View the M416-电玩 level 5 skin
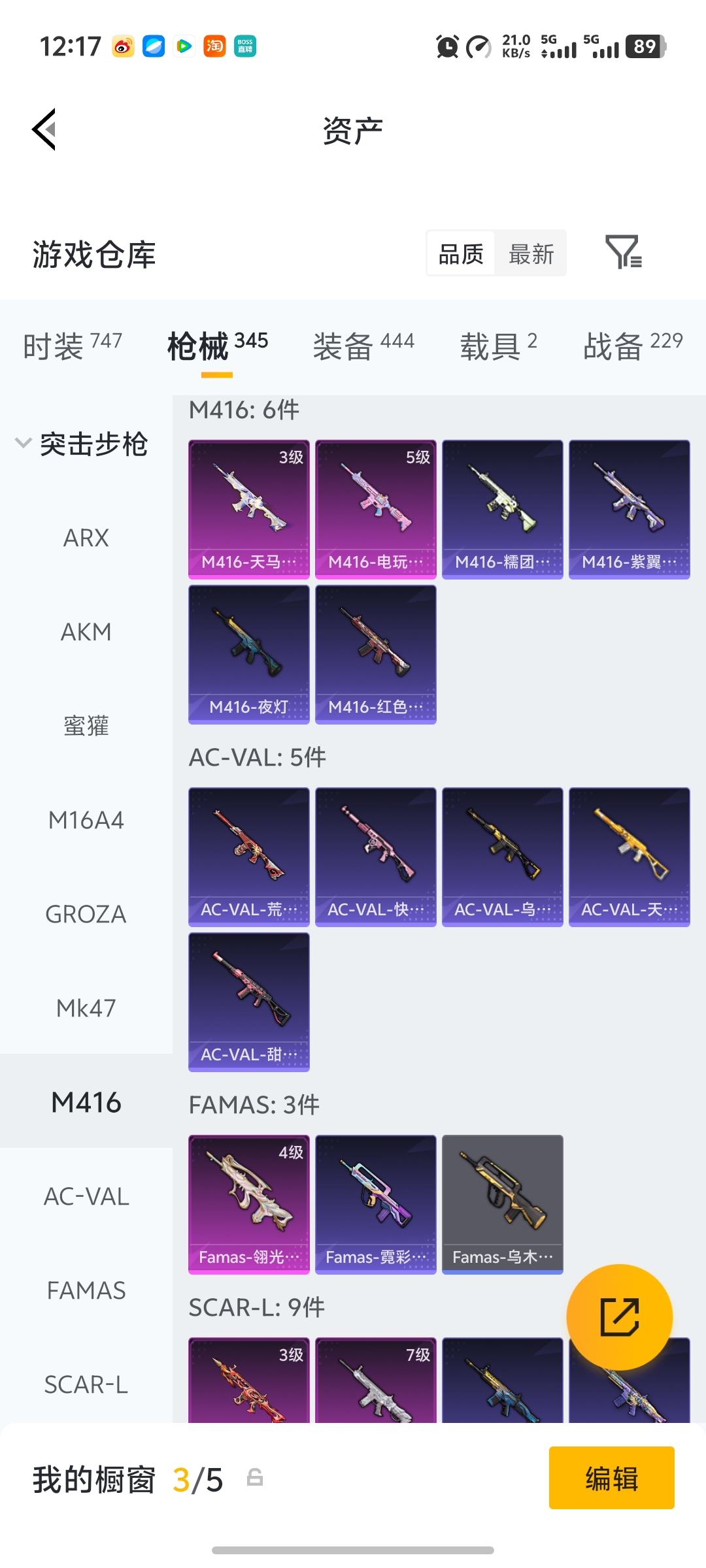The height and width of the screenshot is (1568, 706). click(x=376, y=510)
